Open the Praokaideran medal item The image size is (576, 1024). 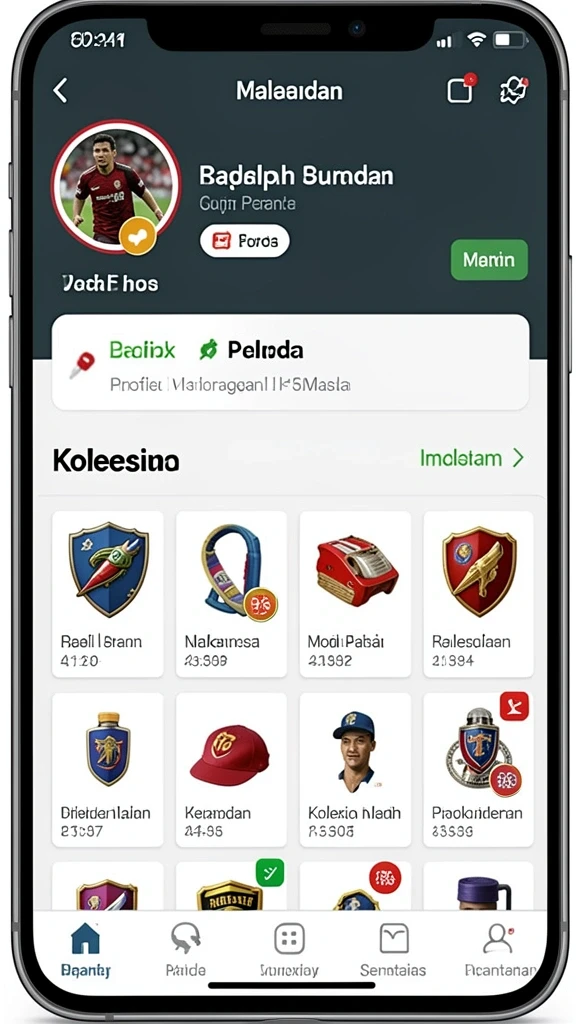[479, 770]
